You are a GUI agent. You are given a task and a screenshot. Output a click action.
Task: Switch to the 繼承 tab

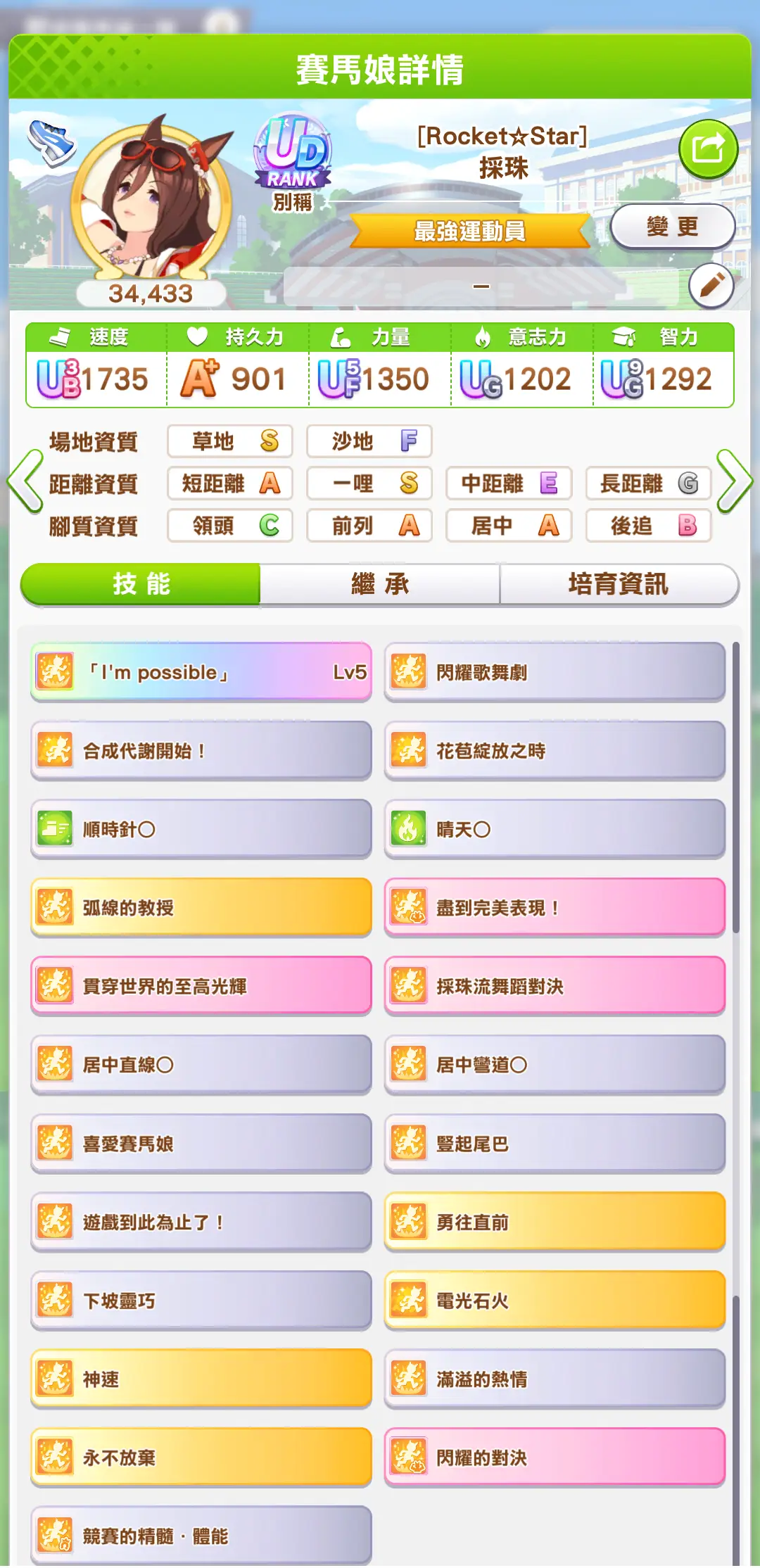(380, 584)
